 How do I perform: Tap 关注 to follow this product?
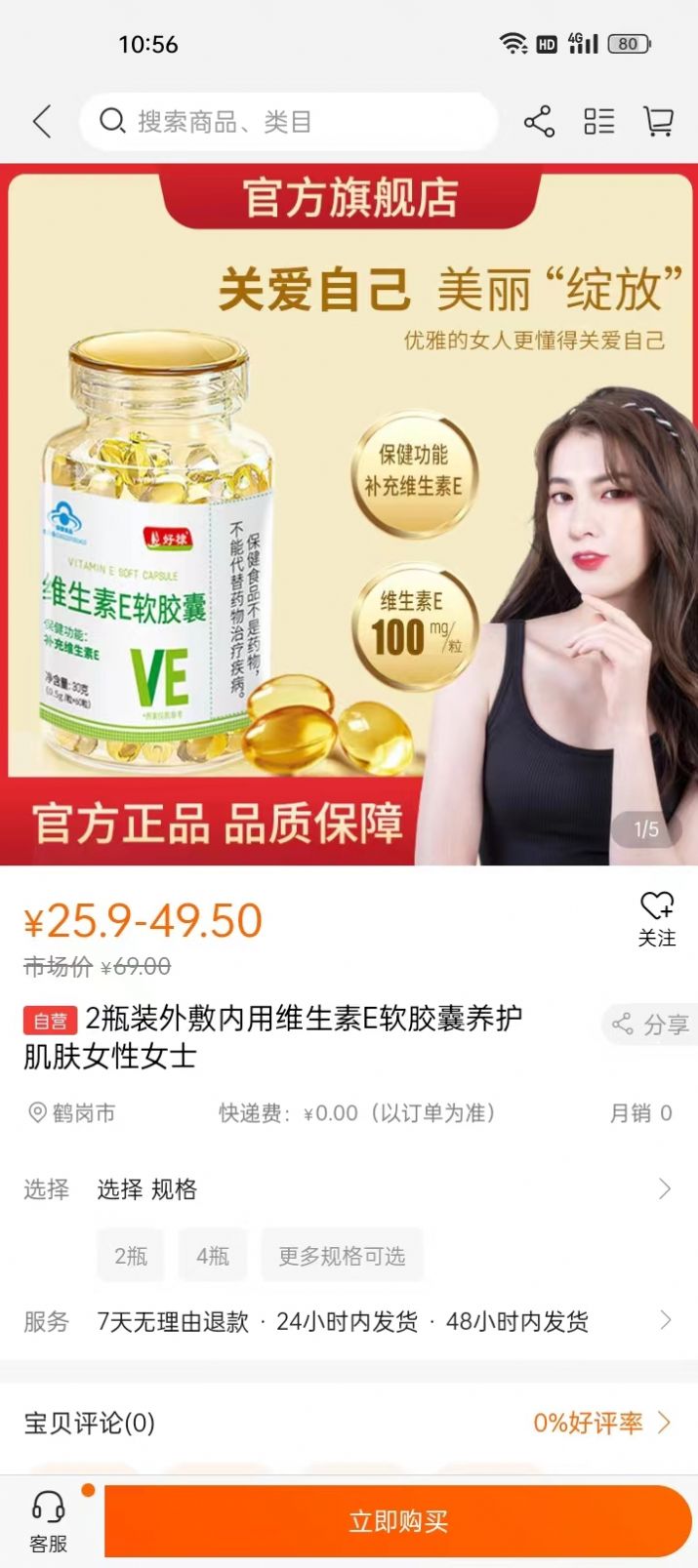[656, 918]
